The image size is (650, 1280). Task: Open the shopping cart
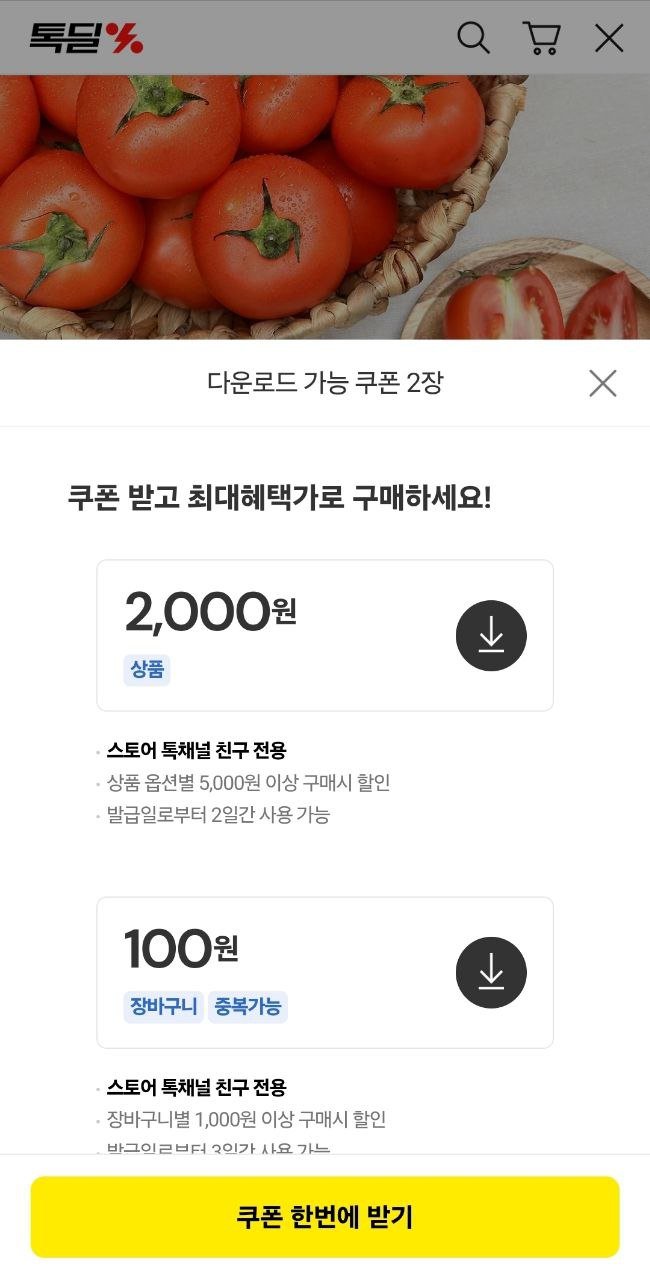(541, 38)
